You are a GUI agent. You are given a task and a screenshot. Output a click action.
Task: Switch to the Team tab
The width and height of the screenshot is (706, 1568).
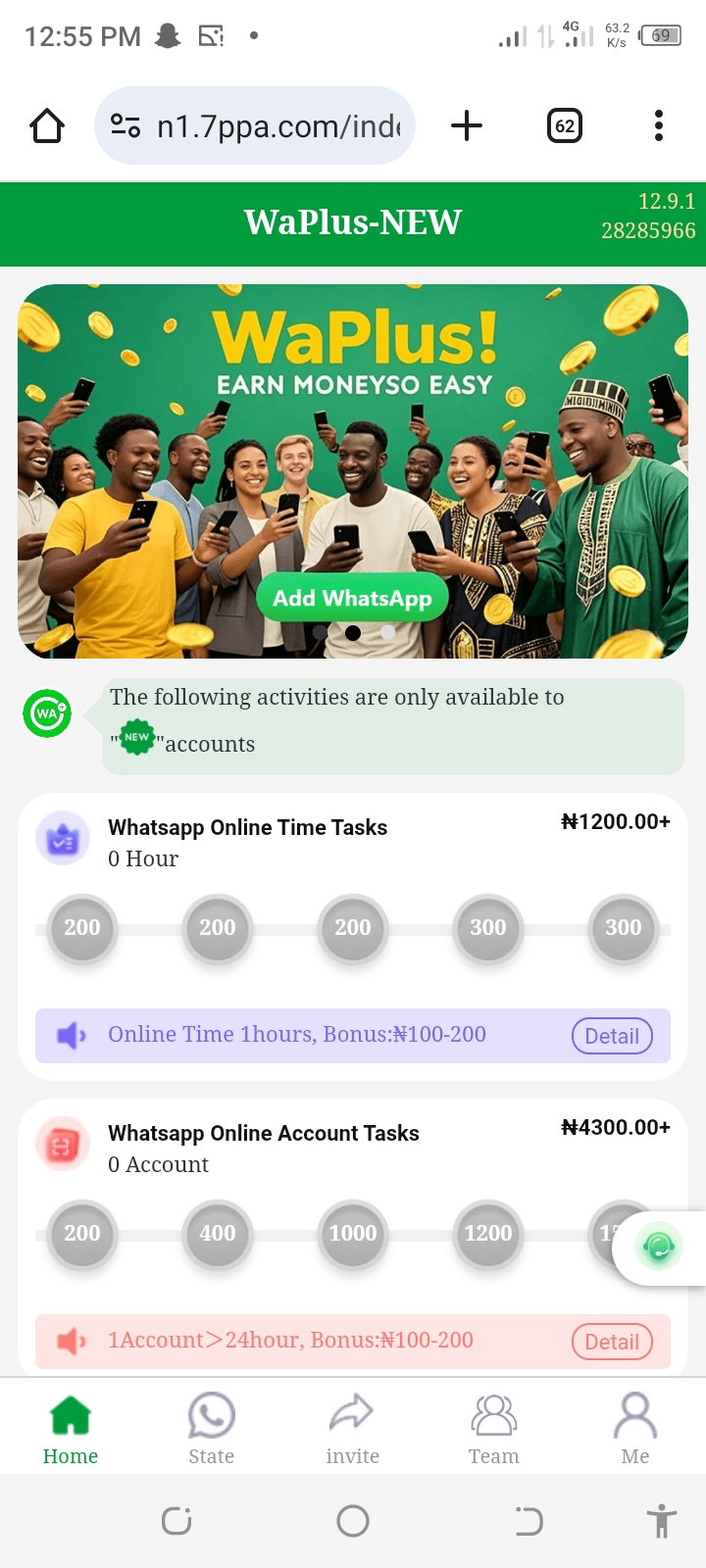point(494,1429)
